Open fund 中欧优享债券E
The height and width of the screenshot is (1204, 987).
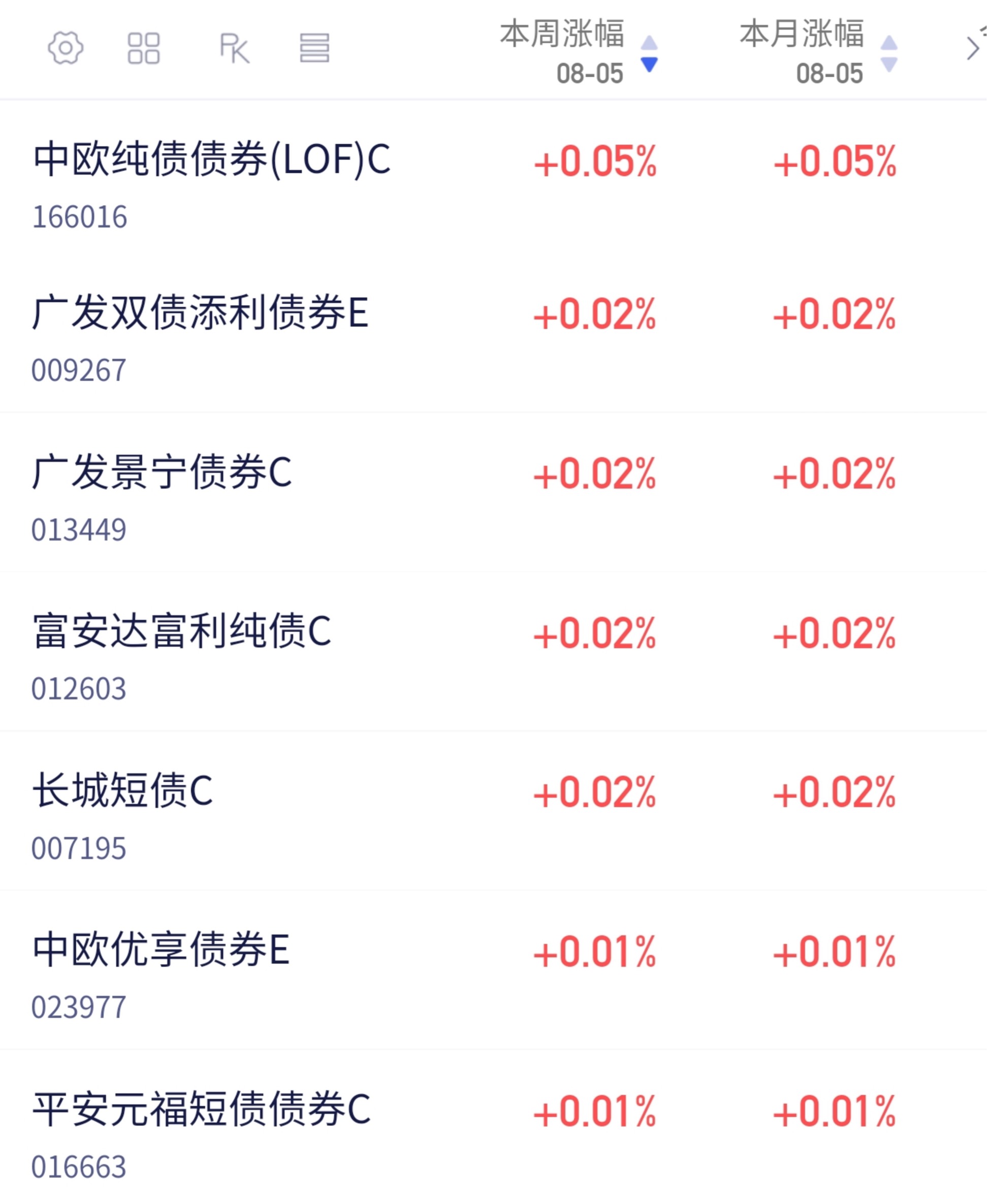(x=494, y=970)
